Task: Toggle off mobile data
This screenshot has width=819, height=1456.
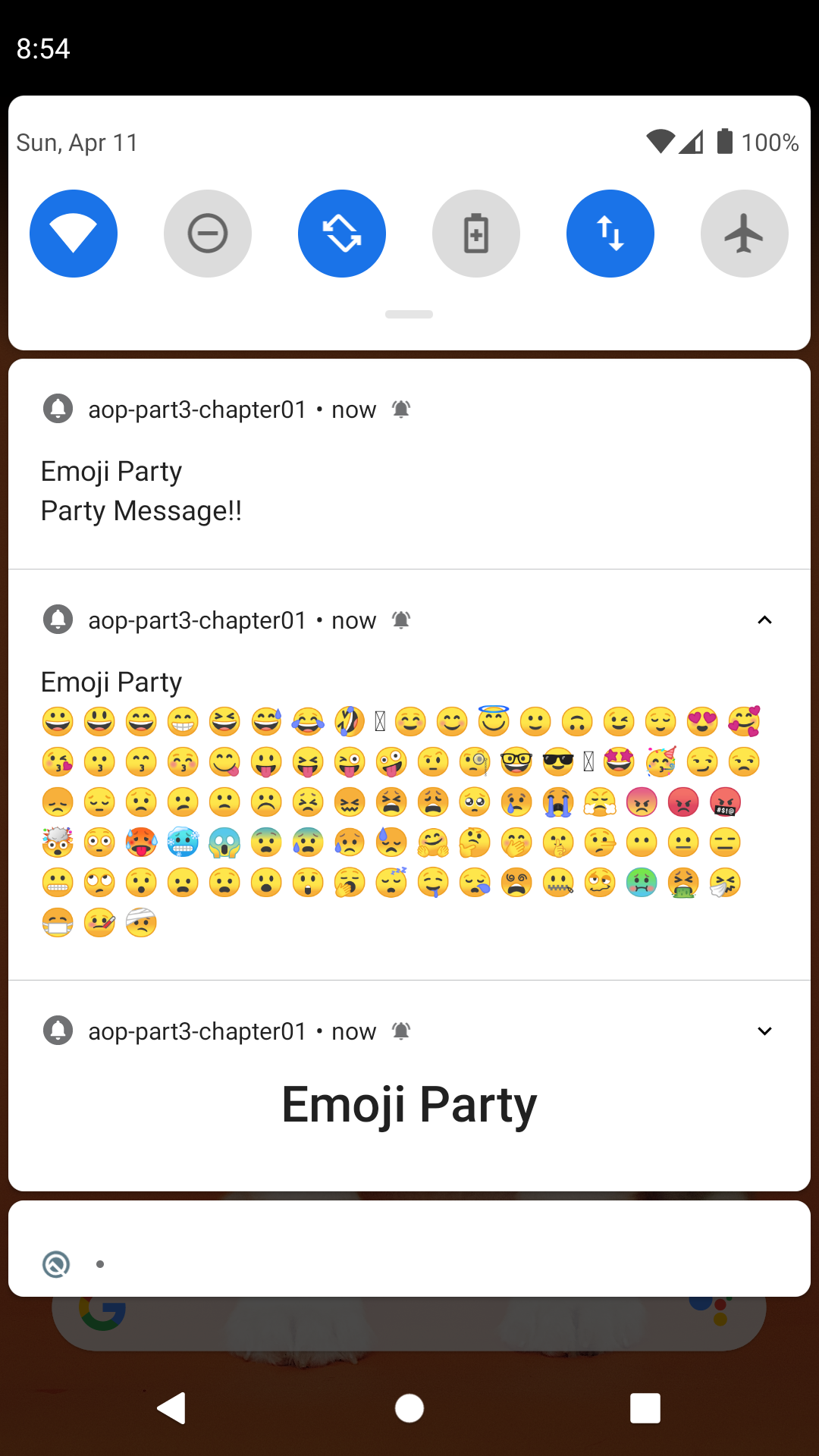Action: click(610, 234)
